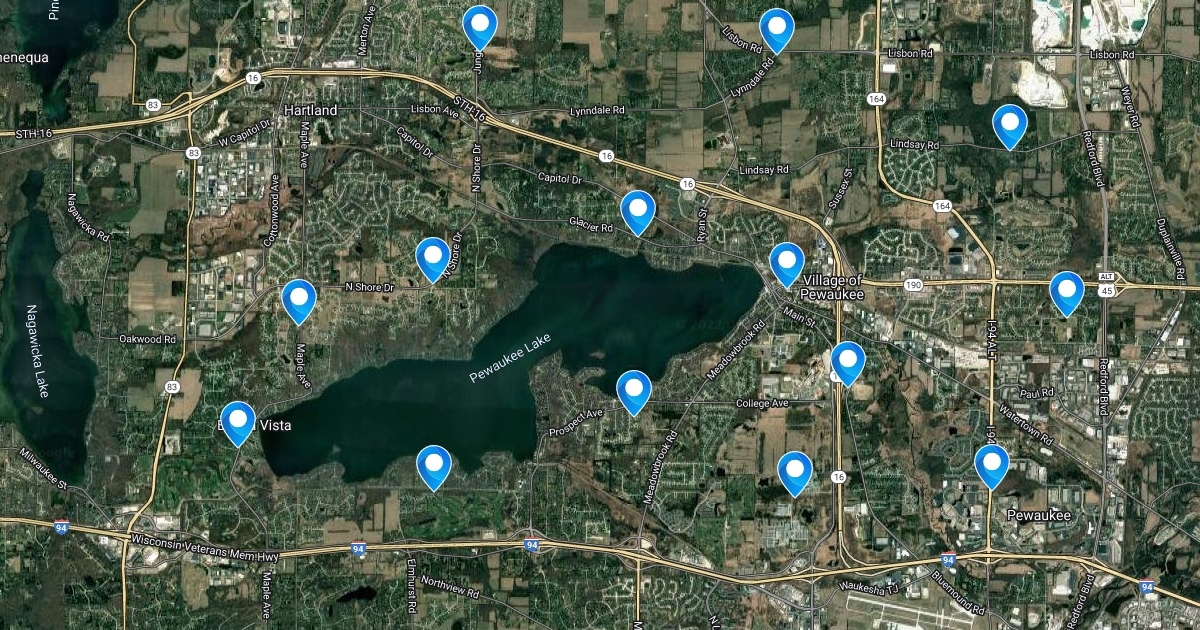Open the pin above the Pewaukee city label
The height and width of the screenshot is (630, 1200).
(x=991, y=464)
